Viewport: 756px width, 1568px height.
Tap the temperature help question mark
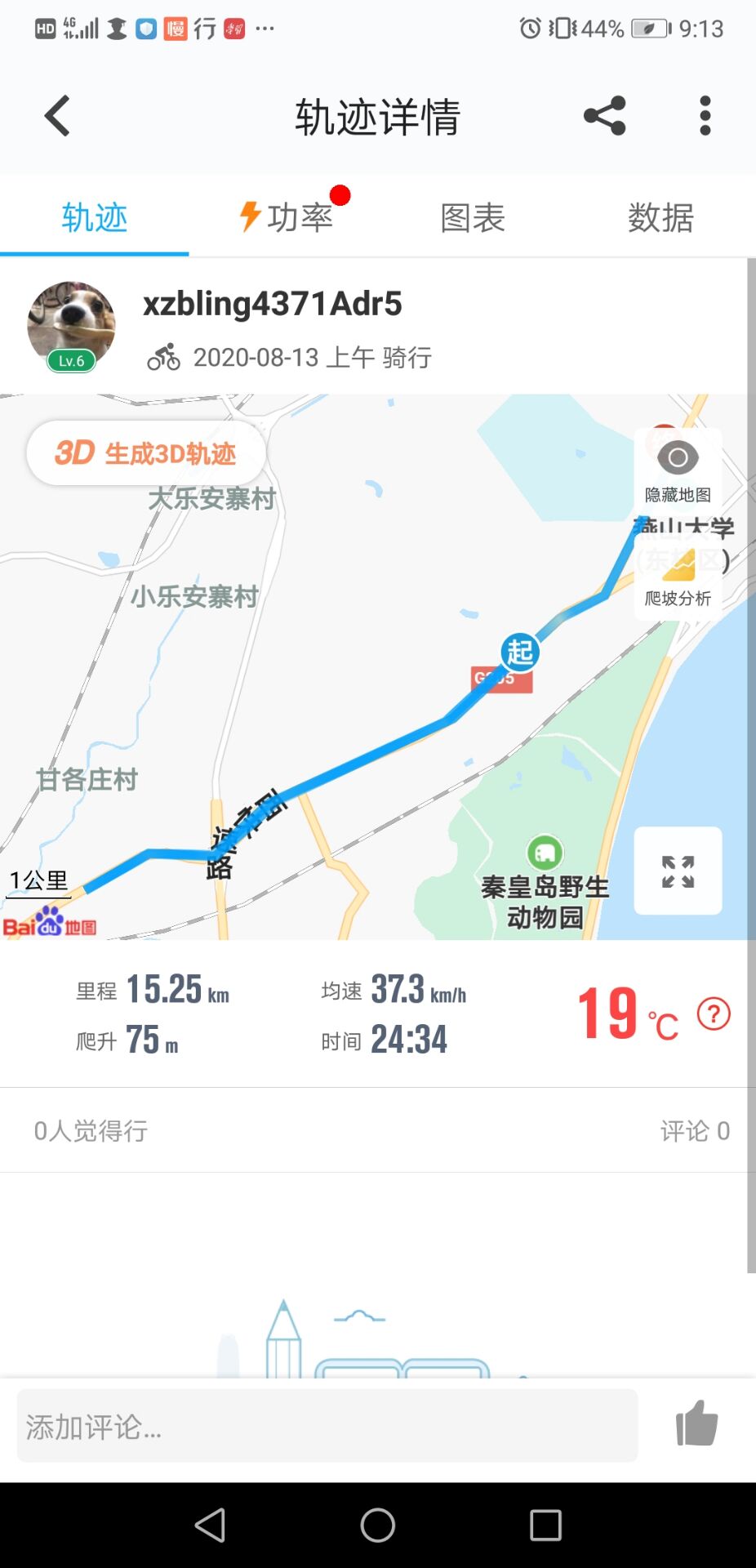click(714, 1014)
